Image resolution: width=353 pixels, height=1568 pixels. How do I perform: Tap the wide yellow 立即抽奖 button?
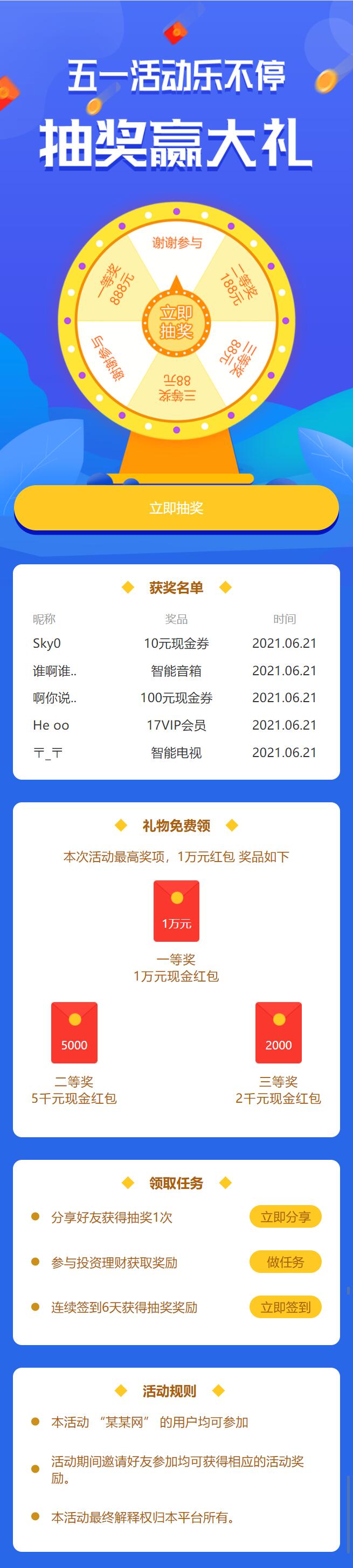coord(176,508)
